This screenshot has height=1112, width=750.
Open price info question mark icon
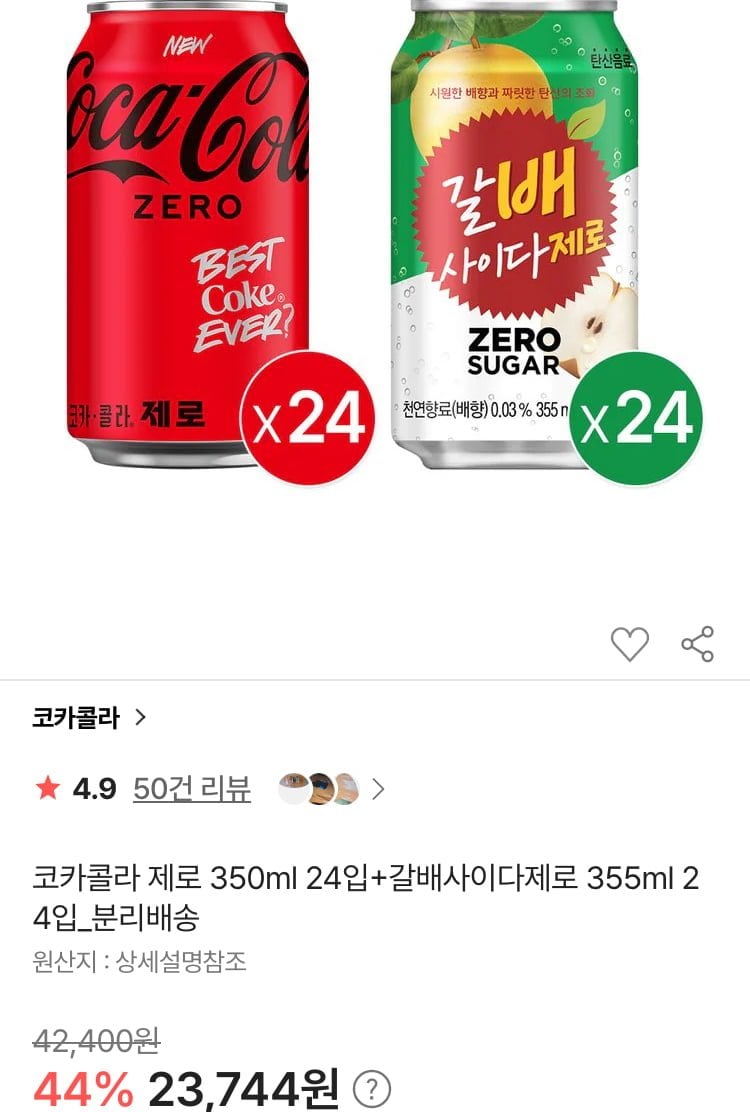click(x=373, y=1088)
